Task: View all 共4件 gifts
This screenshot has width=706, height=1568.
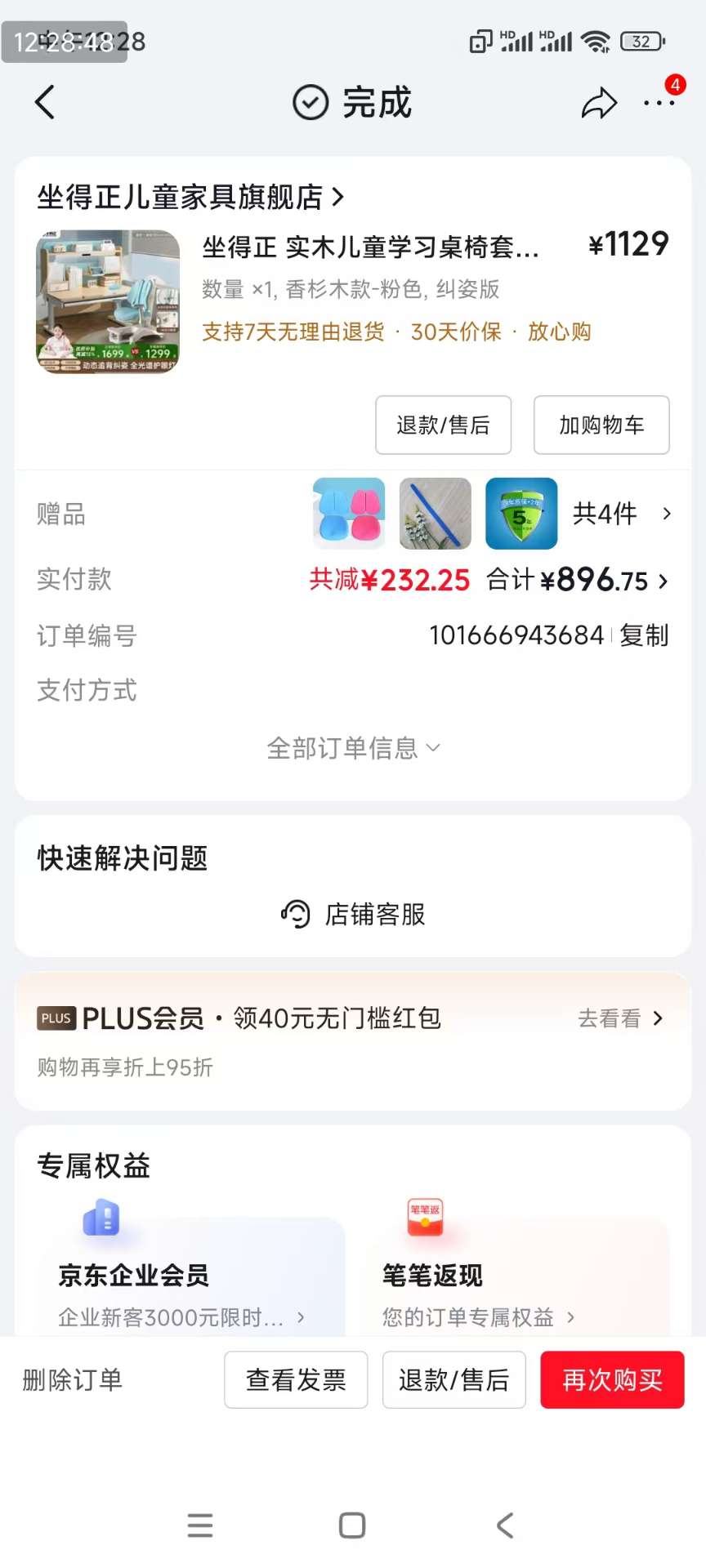Action: [x=621, y=514]
